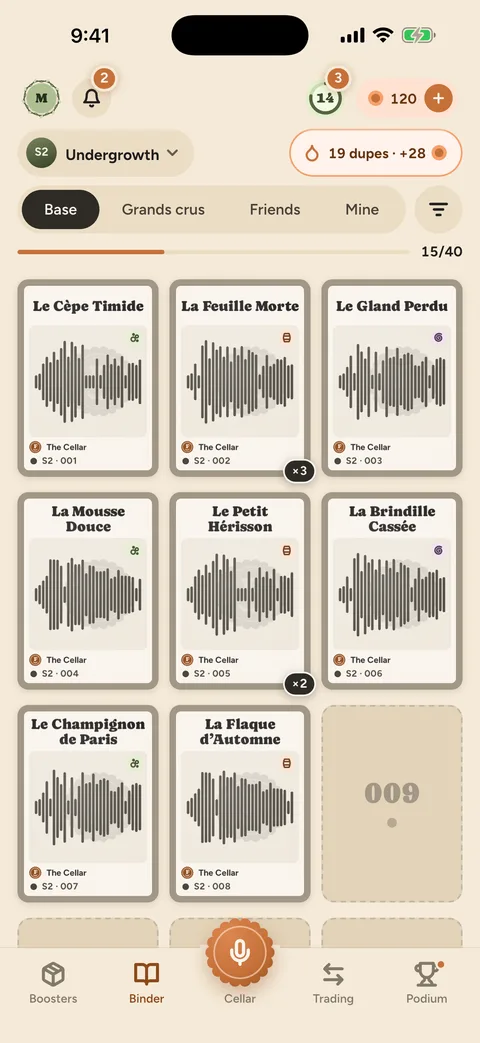Open the Le Cèpe Timide card
This screenshot has height=1043, width=480.
[88, 378]
